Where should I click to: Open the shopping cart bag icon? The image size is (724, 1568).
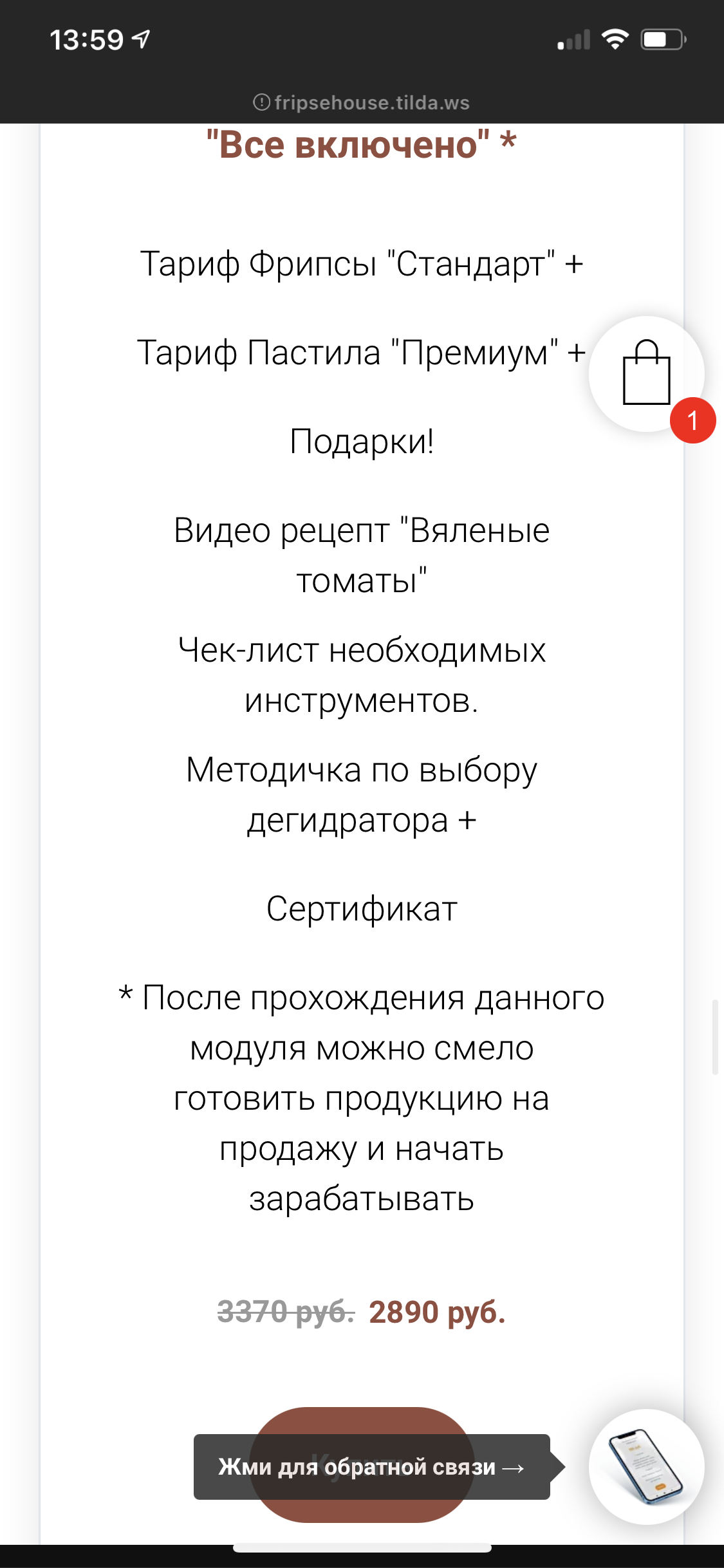(646, 374)
